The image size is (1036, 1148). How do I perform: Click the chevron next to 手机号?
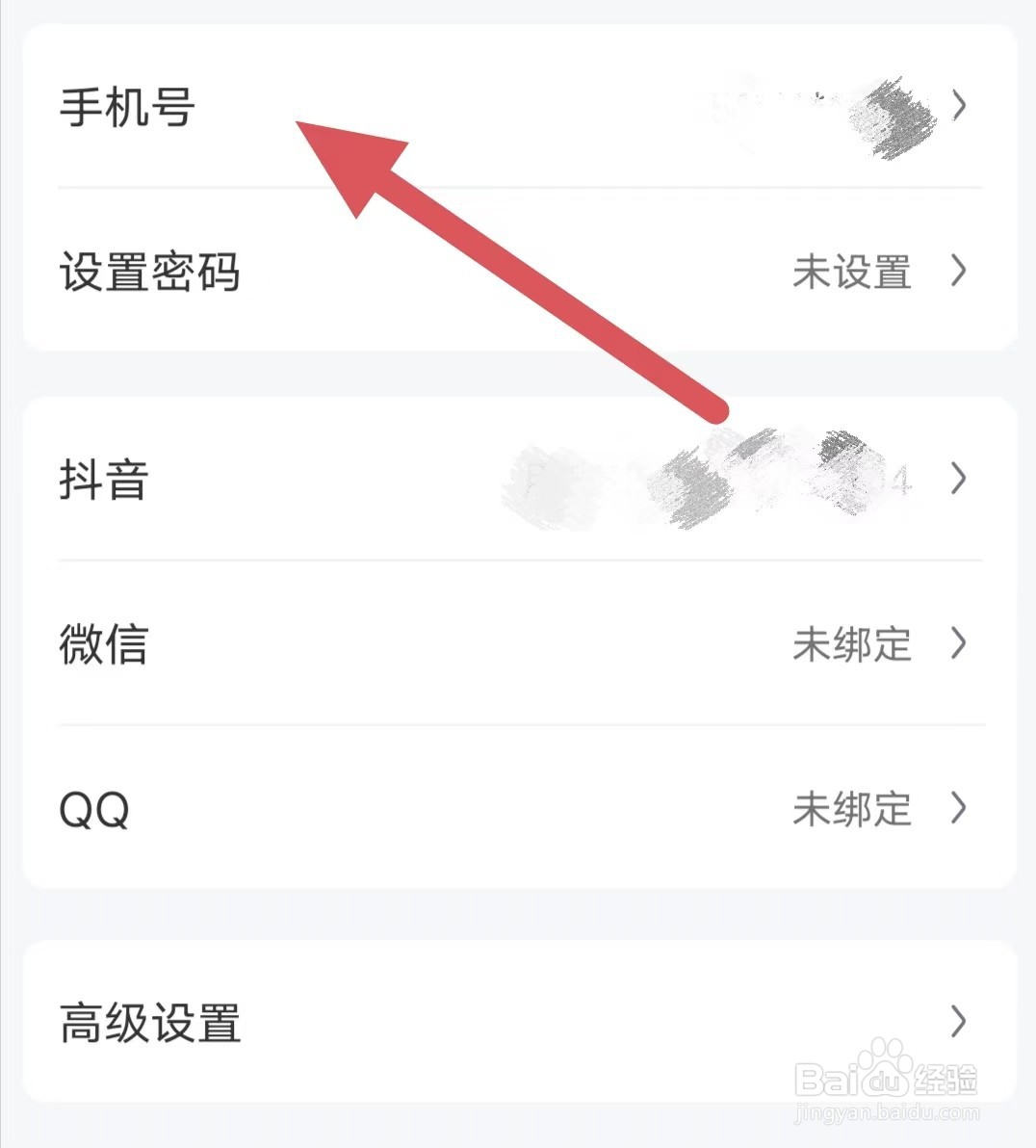[960, 108]
